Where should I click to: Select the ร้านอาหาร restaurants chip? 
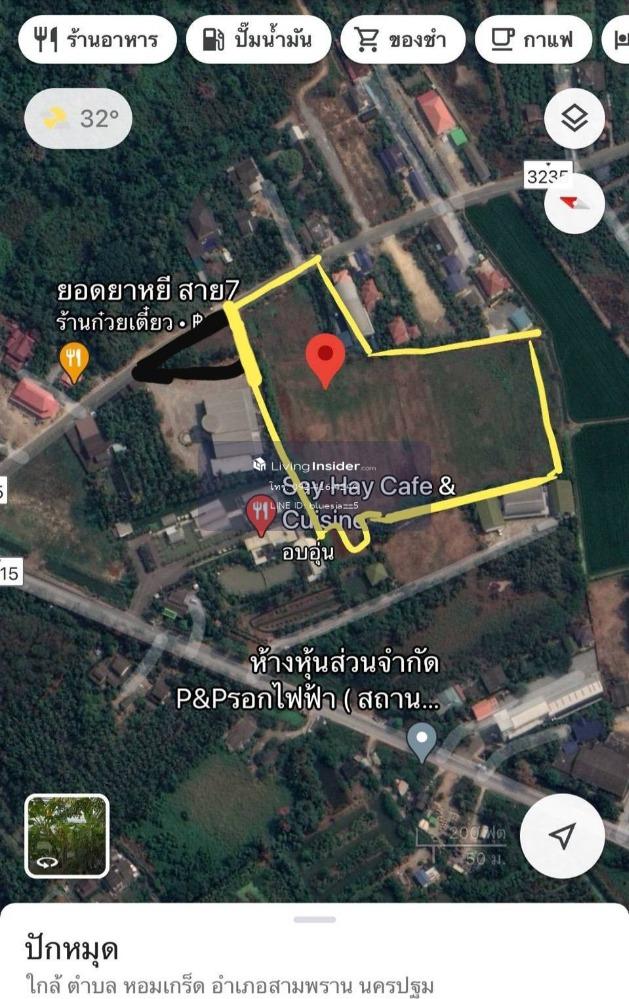96,40
